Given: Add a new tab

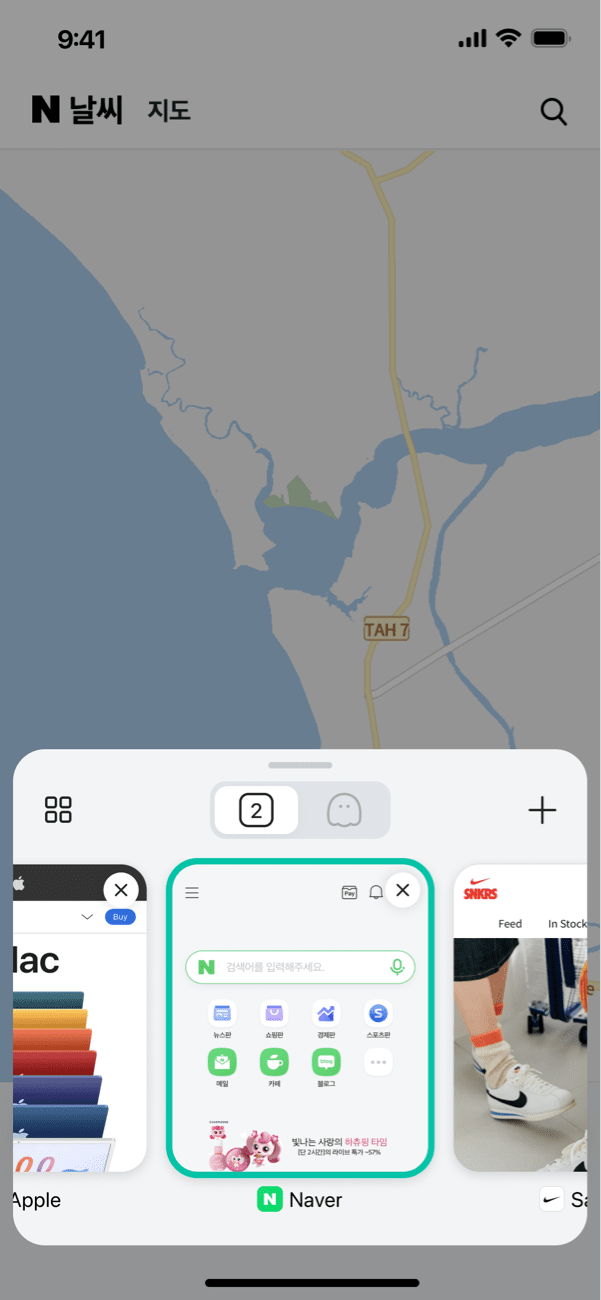Looking at the screenshot, I should click(542, 810).
